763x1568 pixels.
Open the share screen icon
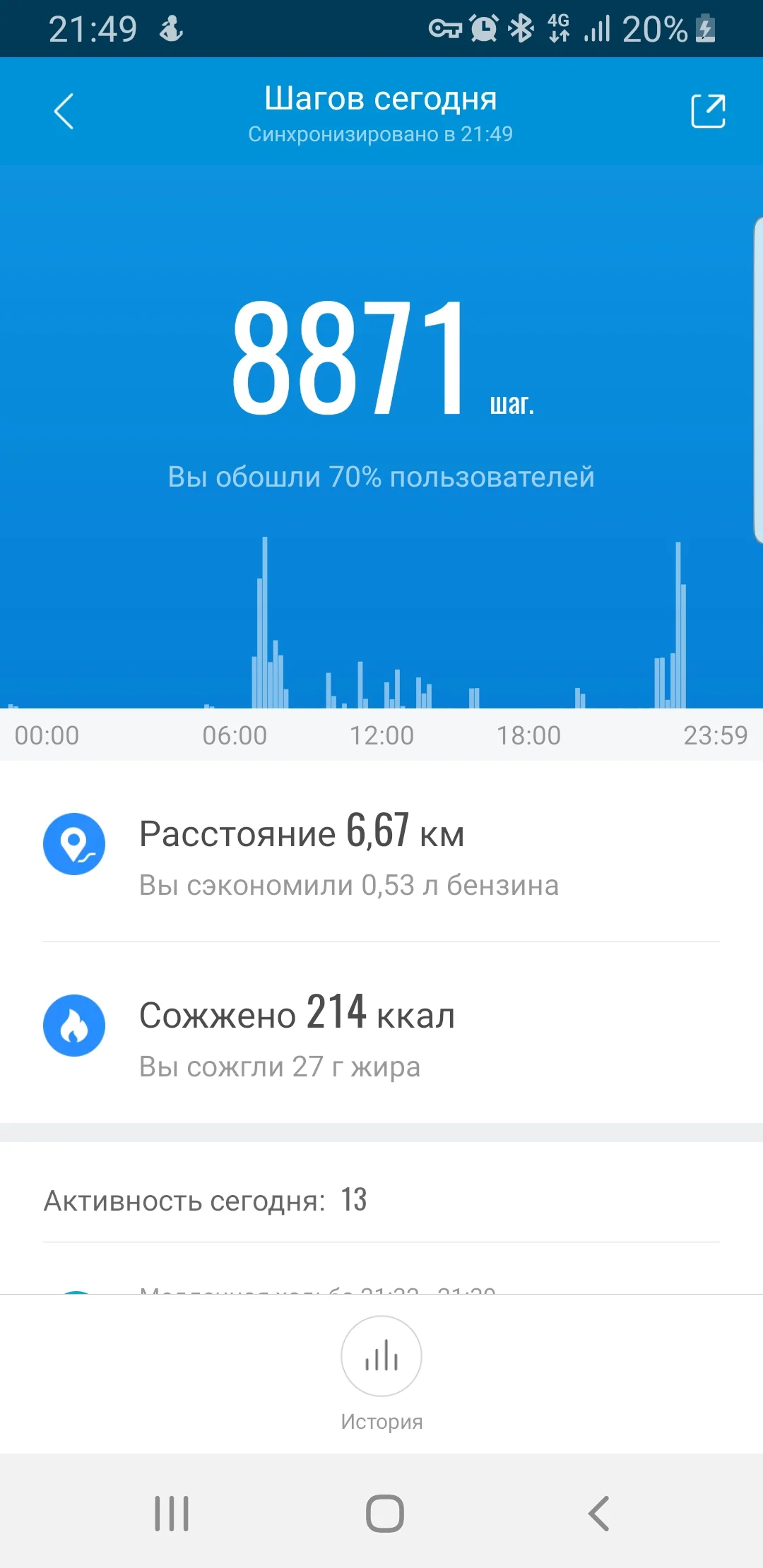point(709,110)
